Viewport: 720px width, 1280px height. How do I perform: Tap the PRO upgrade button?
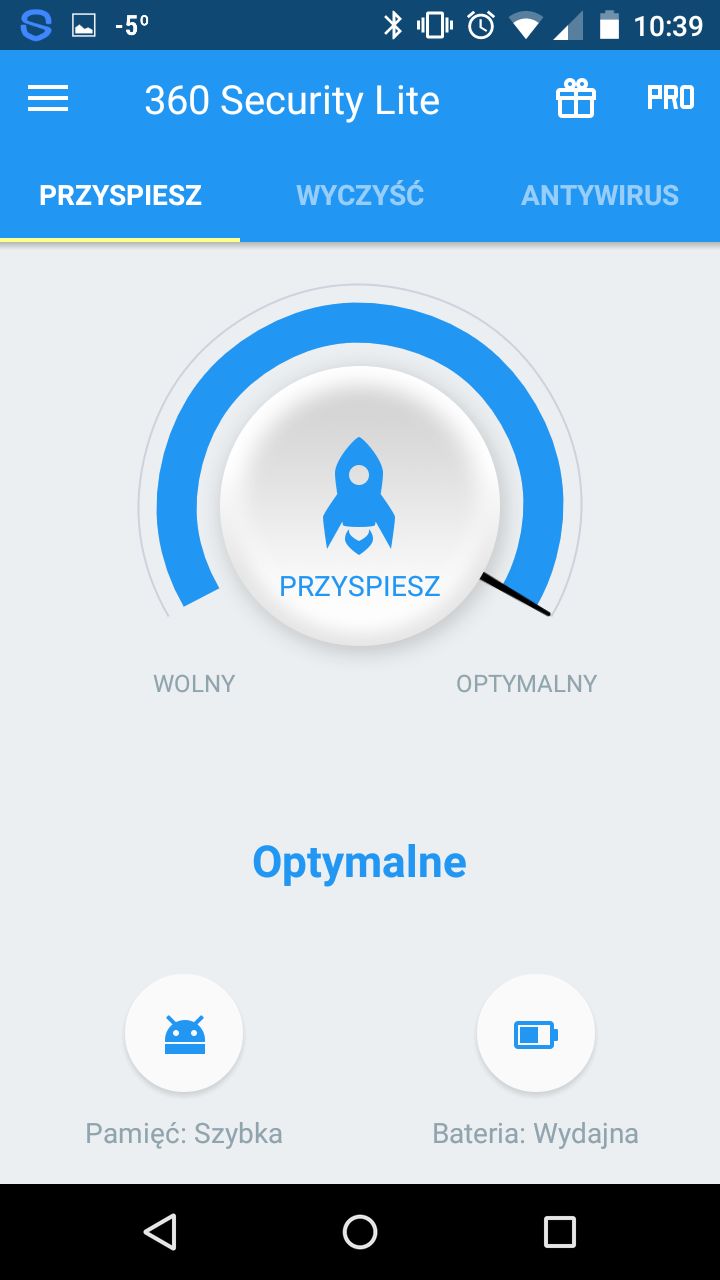pos(671,98)
